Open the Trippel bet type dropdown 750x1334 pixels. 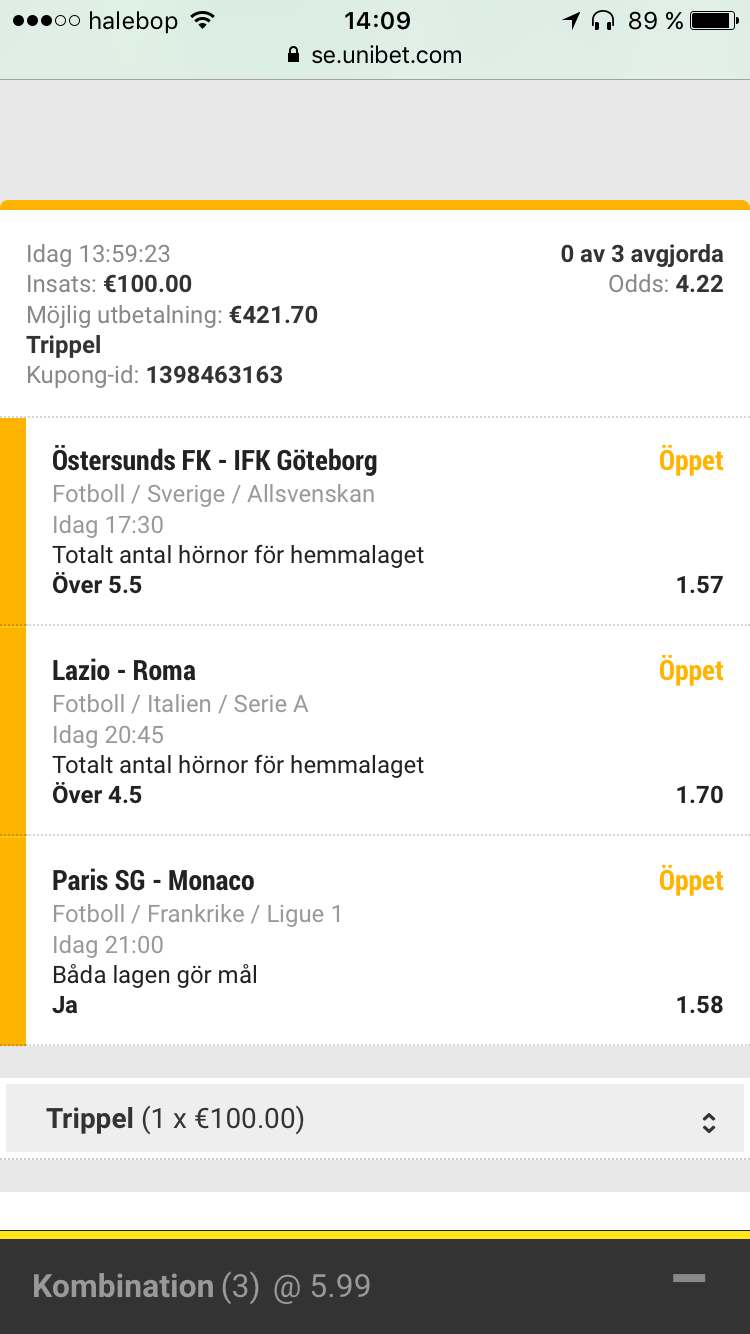(375, 1119)
